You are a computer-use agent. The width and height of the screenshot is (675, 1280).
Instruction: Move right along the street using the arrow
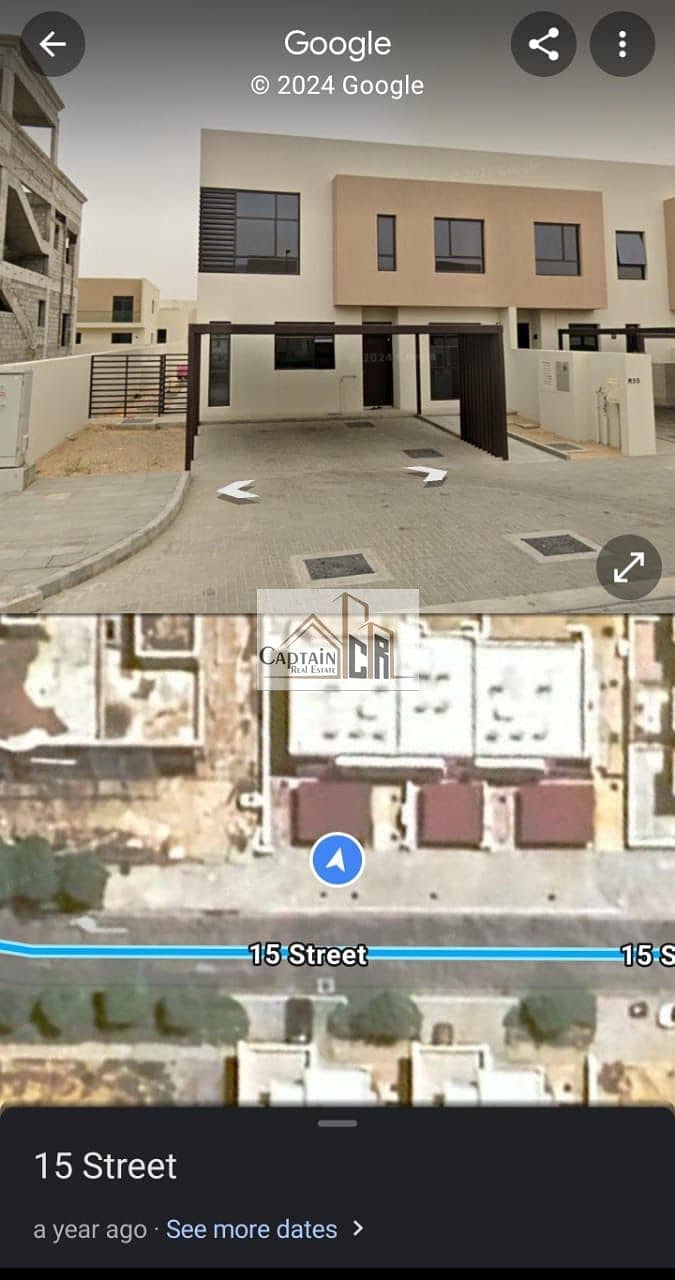[428, 475]
